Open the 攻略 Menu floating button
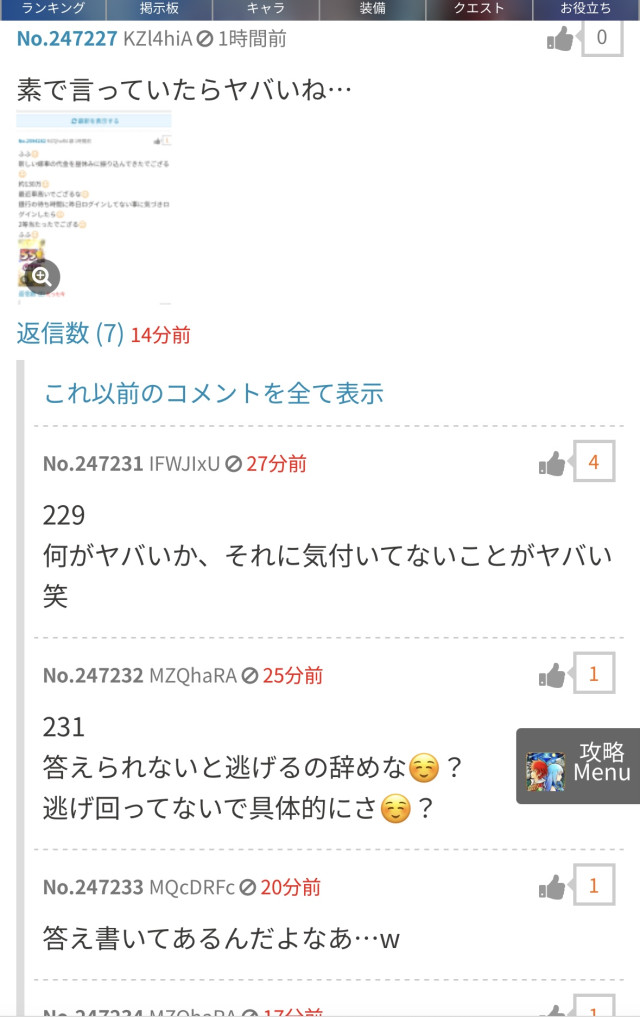Image resolution: width=640 pixels, height=1017 pixels. coord(578,766)
